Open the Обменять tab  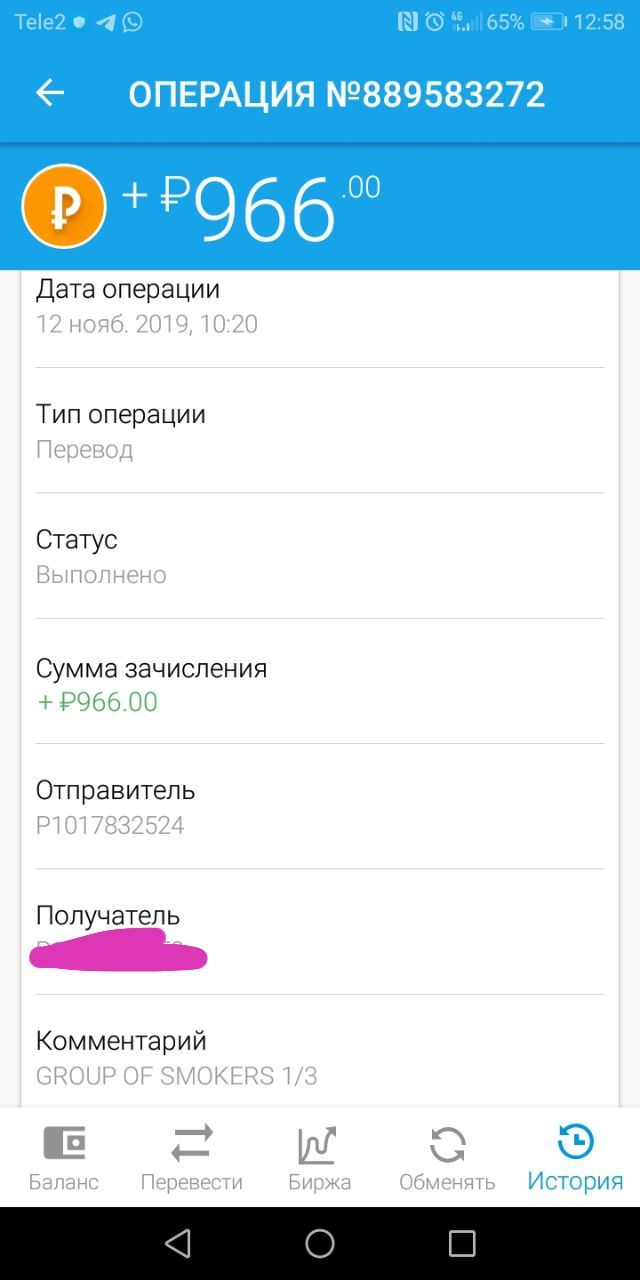click(447, 1158)
